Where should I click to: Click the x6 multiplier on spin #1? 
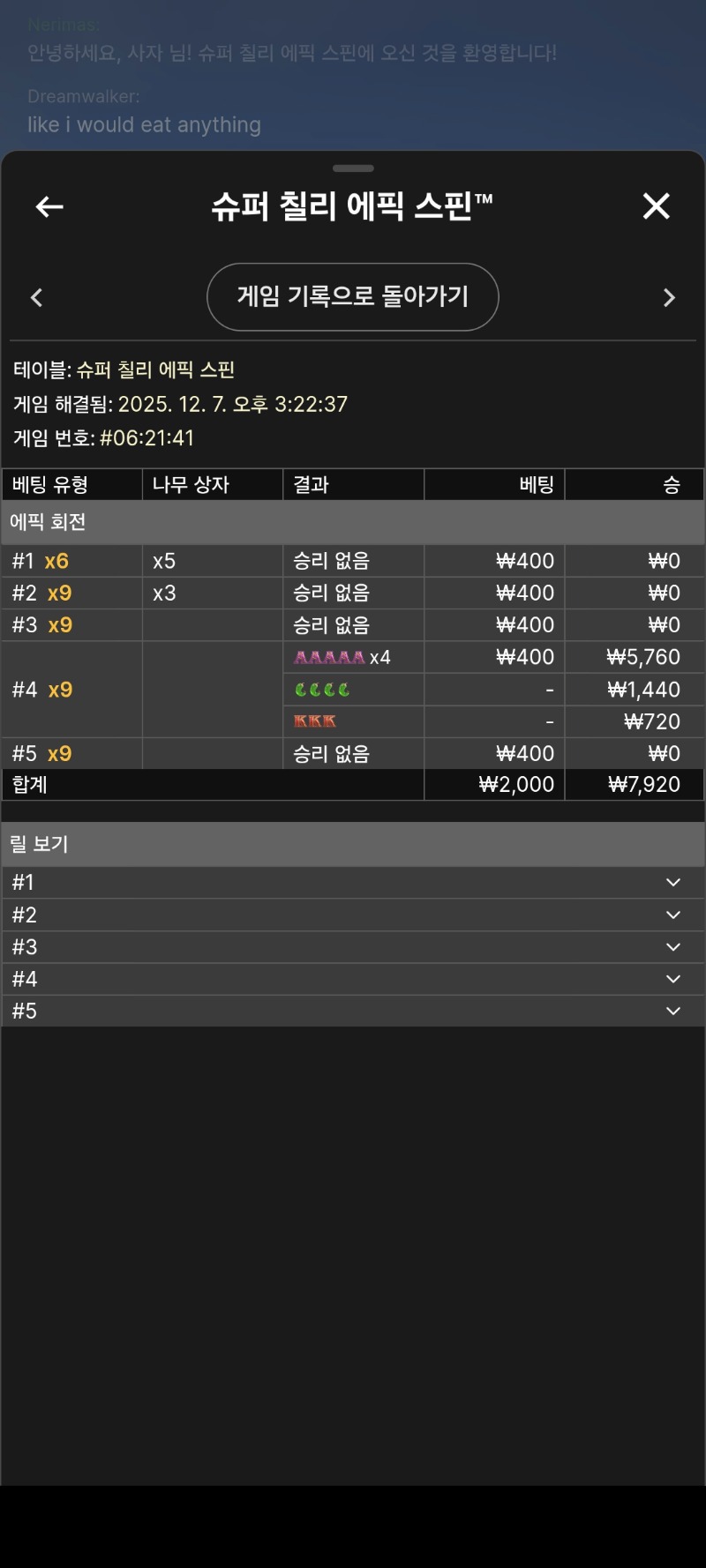point(60,560)
